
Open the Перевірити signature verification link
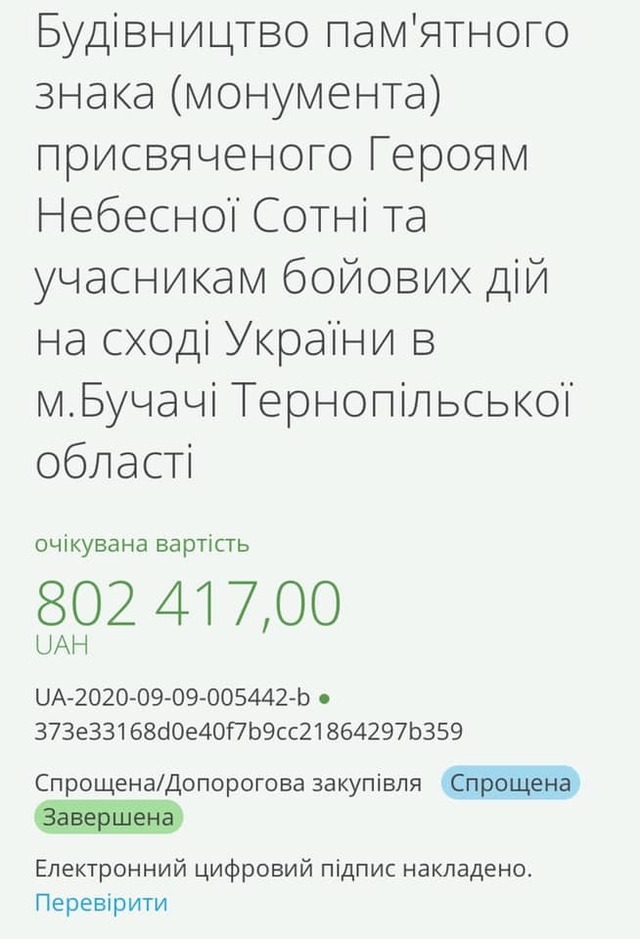101,903
